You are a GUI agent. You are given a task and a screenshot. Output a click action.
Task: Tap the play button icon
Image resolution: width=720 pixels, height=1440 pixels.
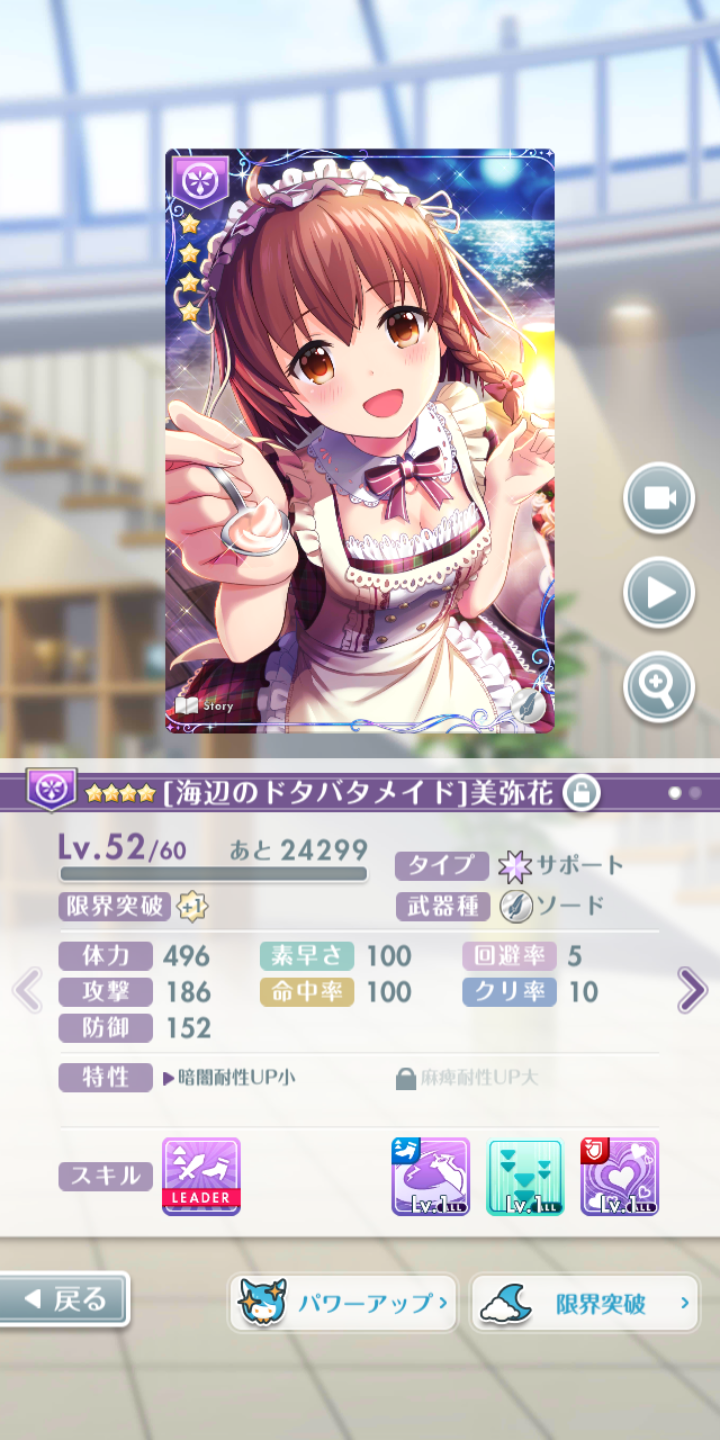click(x=659, y=592)
